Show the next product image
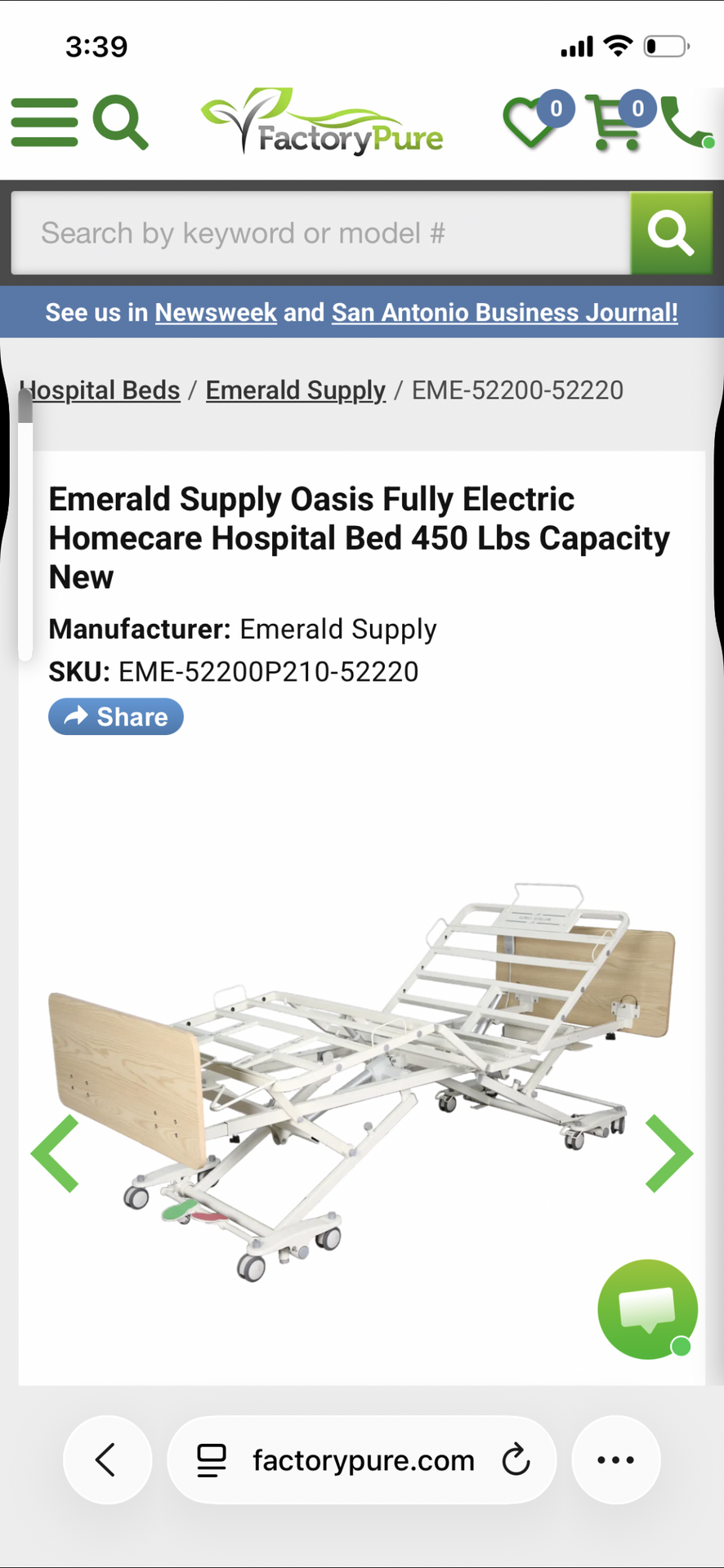This screenshot has height=1568, width=724. point(669,1153)
